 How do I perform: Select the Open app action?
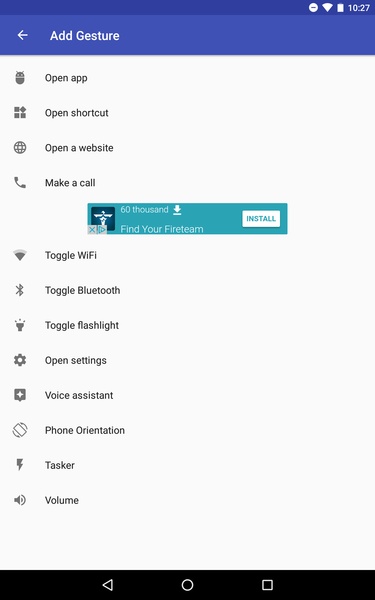[188, 78]
